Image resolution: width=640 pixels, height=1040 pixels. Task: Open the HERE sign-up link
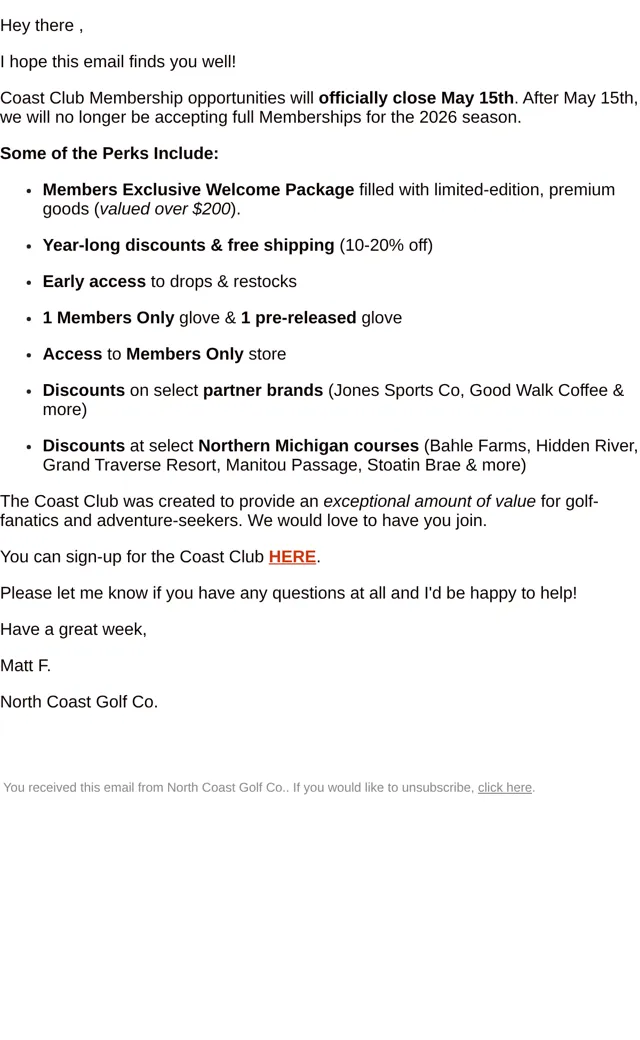tap(292, 556)
